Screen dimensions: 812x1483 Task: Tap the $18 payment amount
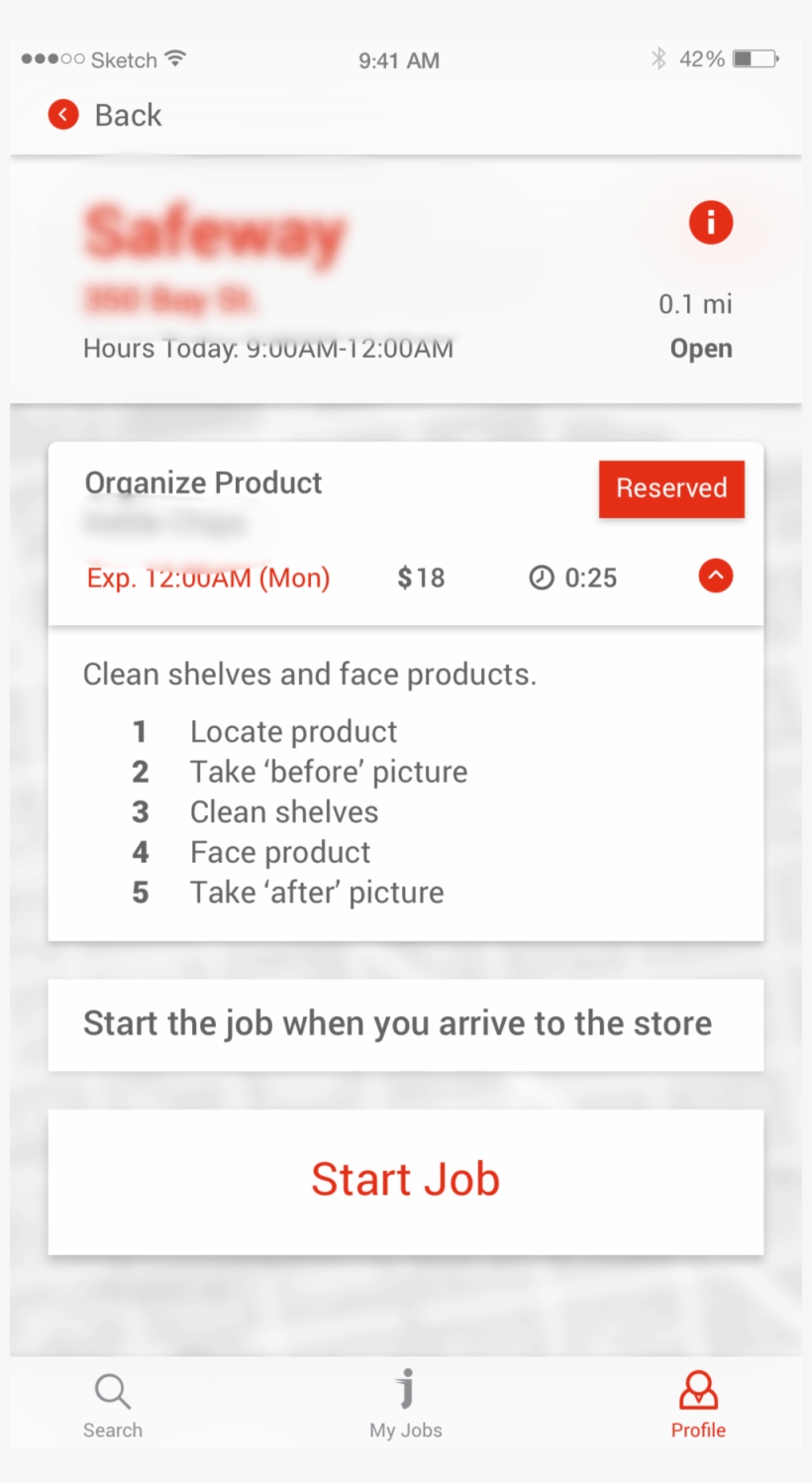click(x=420, y=578)
